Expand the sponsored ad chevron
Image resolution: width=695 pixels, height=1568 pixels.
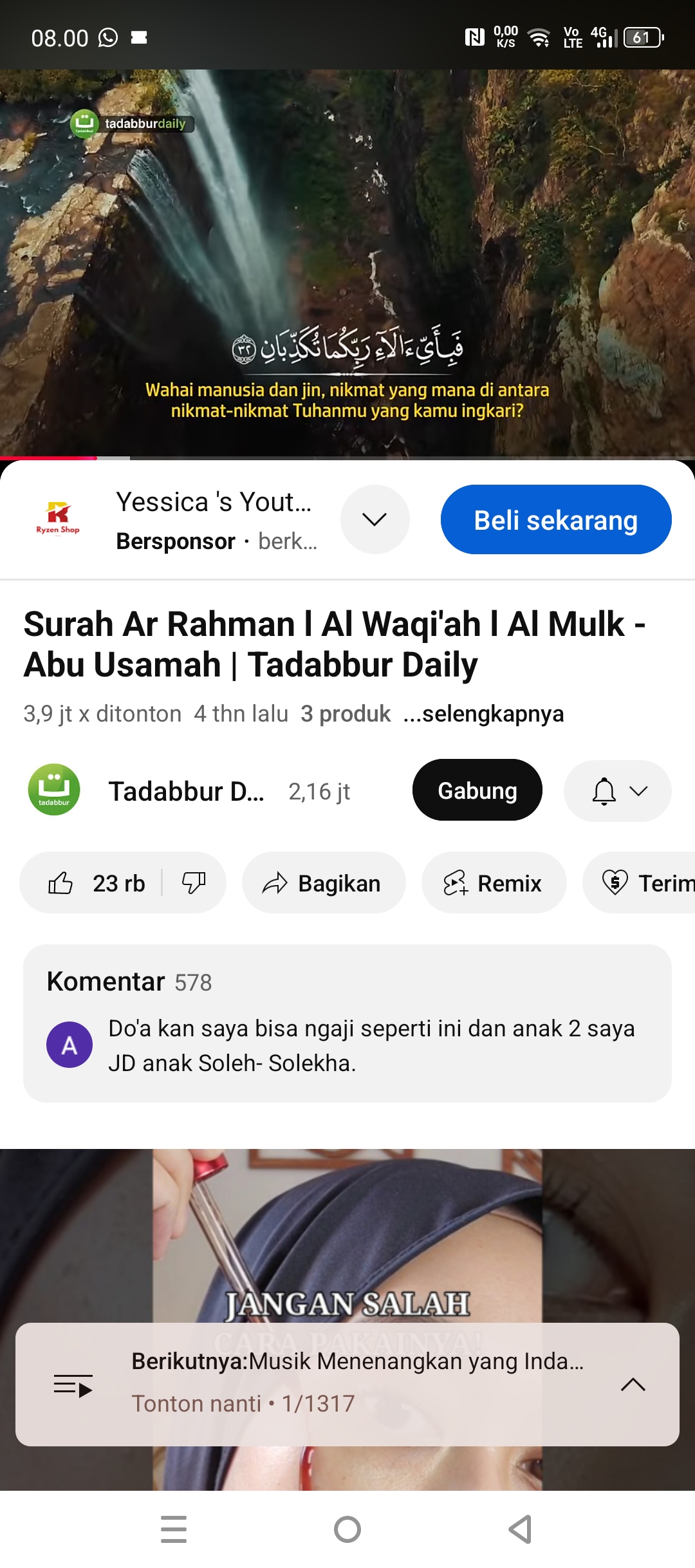point(375,519)
